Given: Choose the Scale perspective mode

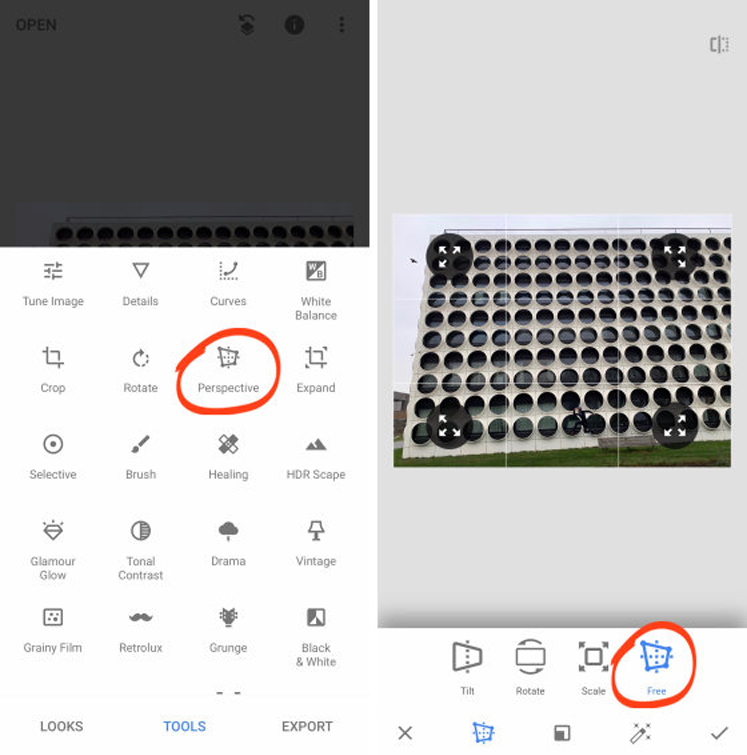Looking at the screenshot, I should pos(593,666).
